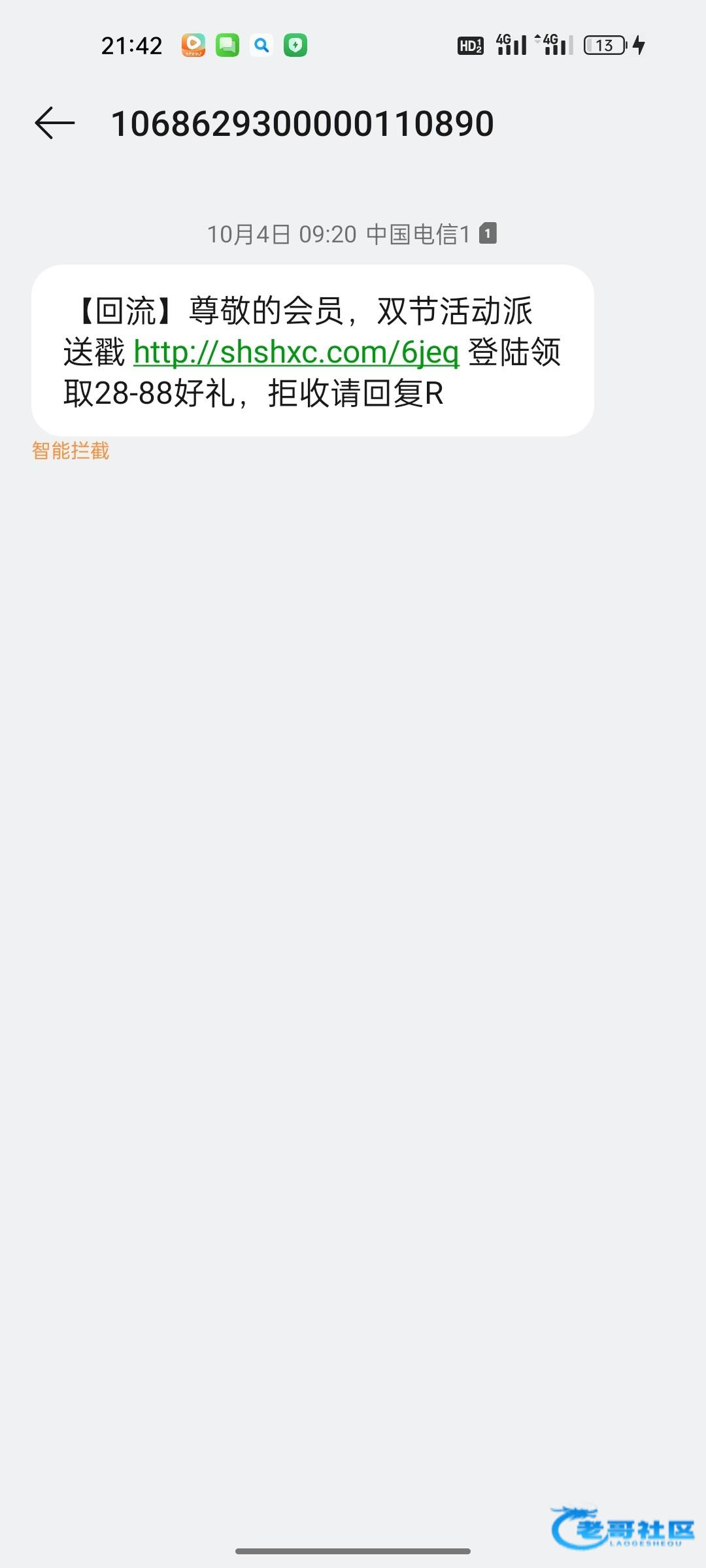Go back to the message list
The height and width of the screenshot is (1568, 706).
(x=55, y=123)
